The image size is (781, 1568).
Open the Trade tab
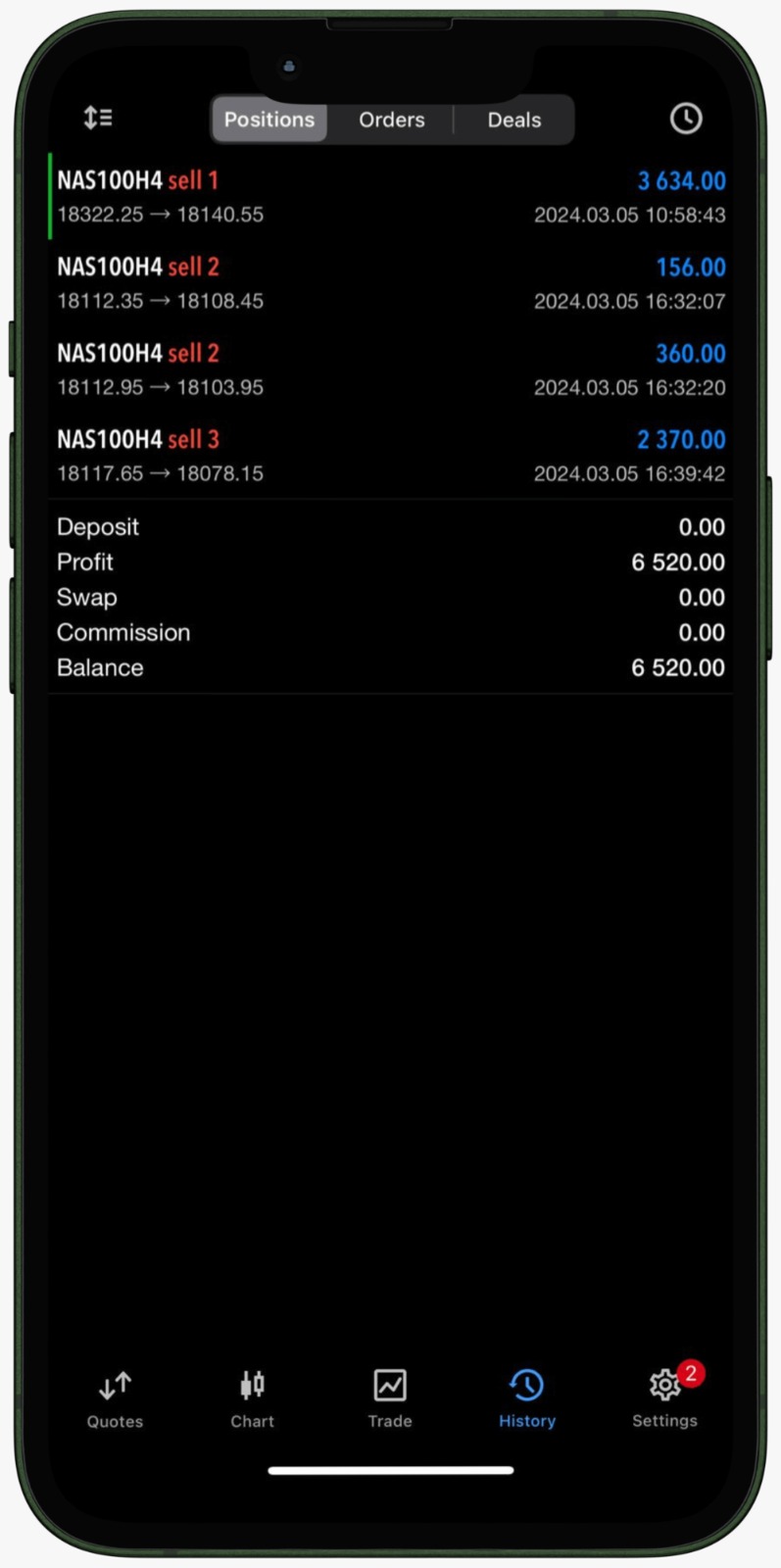tap(389, 1398)
